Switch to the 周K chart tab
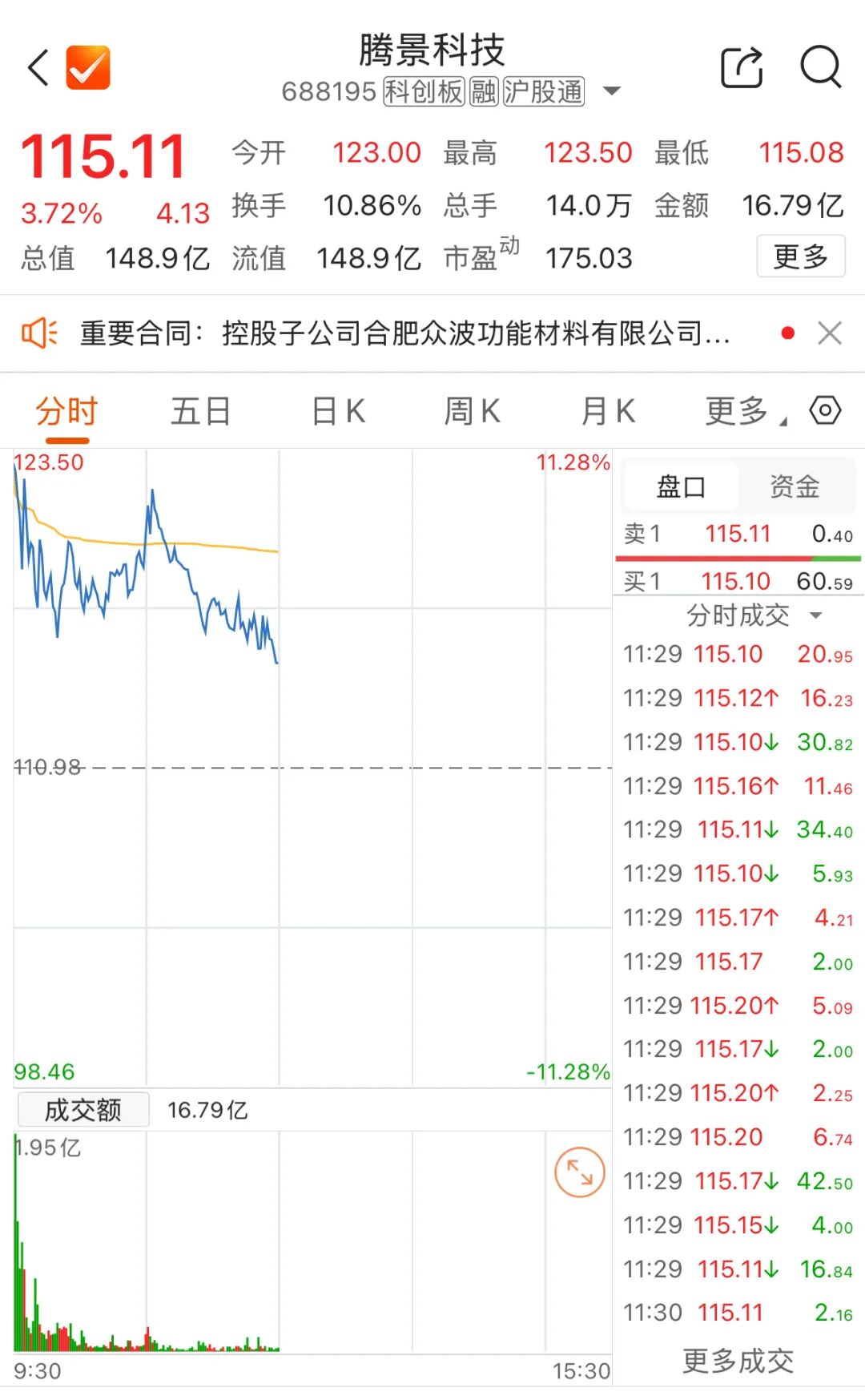This screenshot has width=865, height=1400. point(473,412)
